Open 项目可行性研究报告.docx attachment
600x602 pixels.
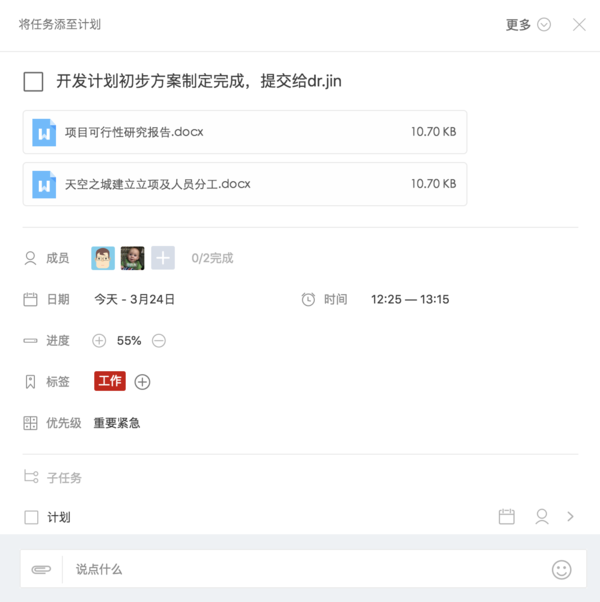coord(244,132)
